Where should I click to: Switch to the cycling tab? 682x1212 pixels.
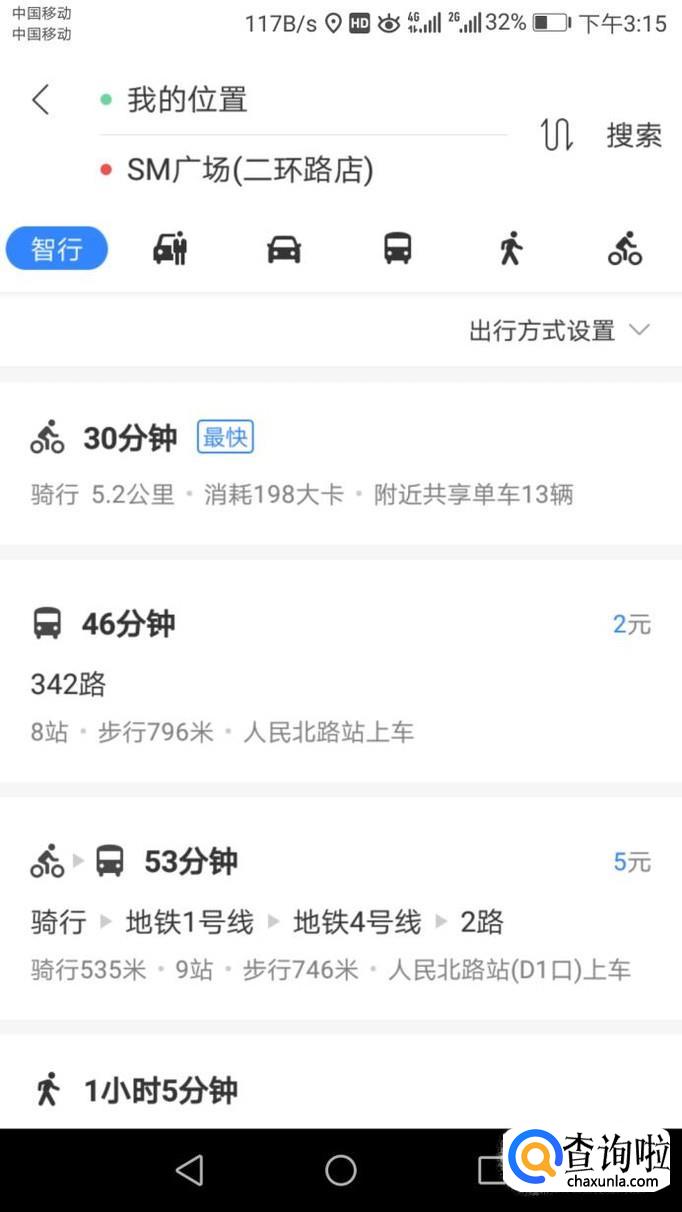pos(625,248)
